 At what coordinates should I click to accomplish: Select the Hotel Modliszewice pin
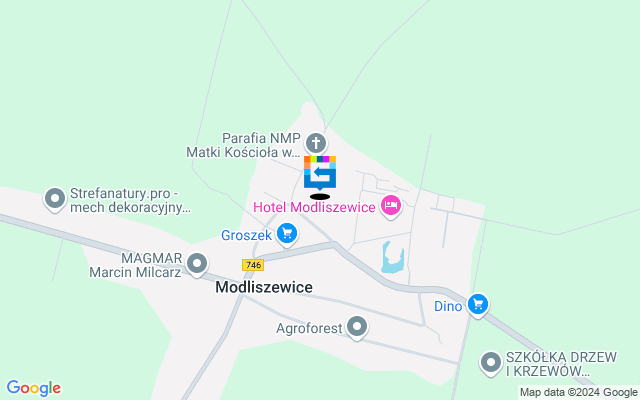[x=390, y=206]
